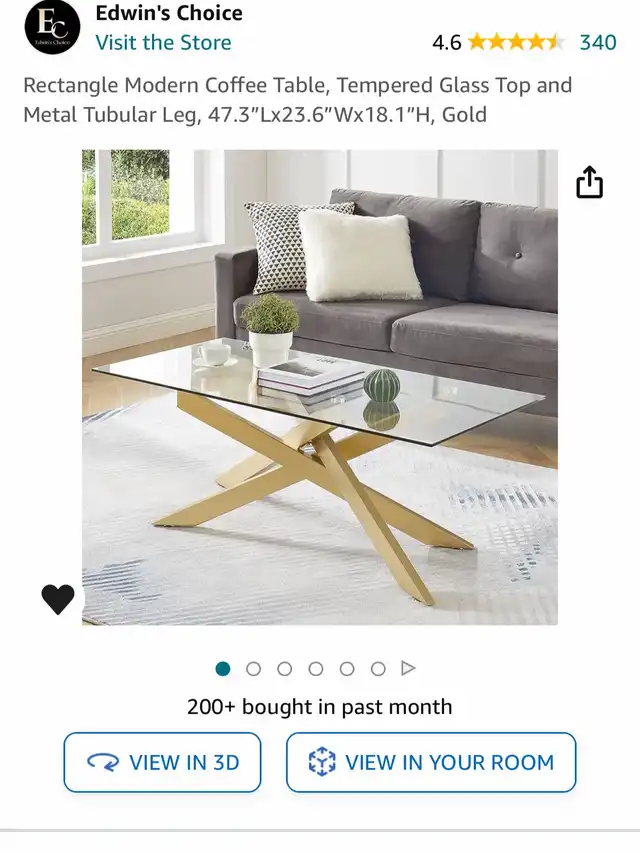Open the 340 ratings reviews
The width and height of the screenshot is (640, 853).
pyautogui.click(x=598, y=42)
